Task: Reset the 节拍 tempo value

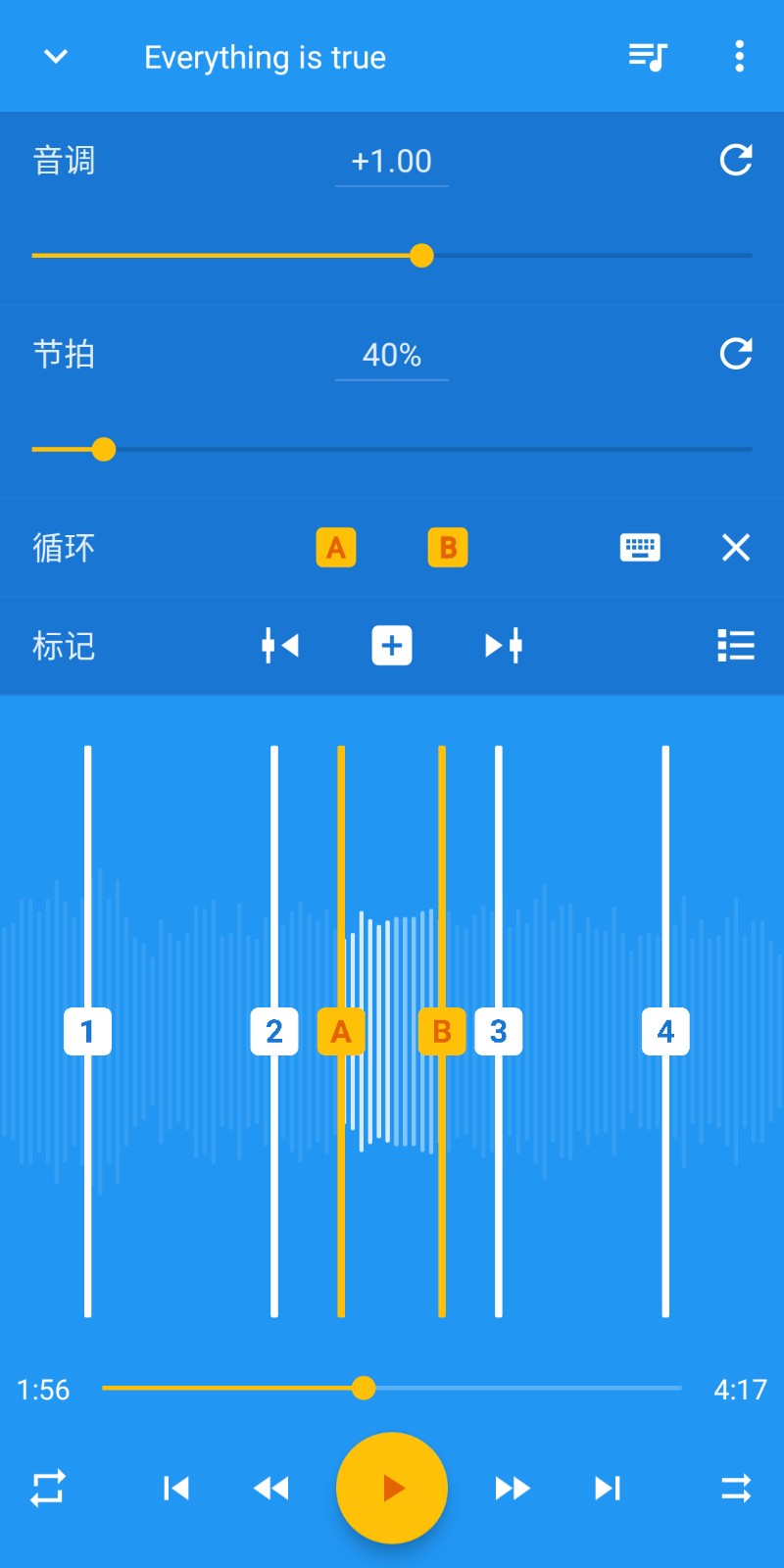Action: coord(736,355)
